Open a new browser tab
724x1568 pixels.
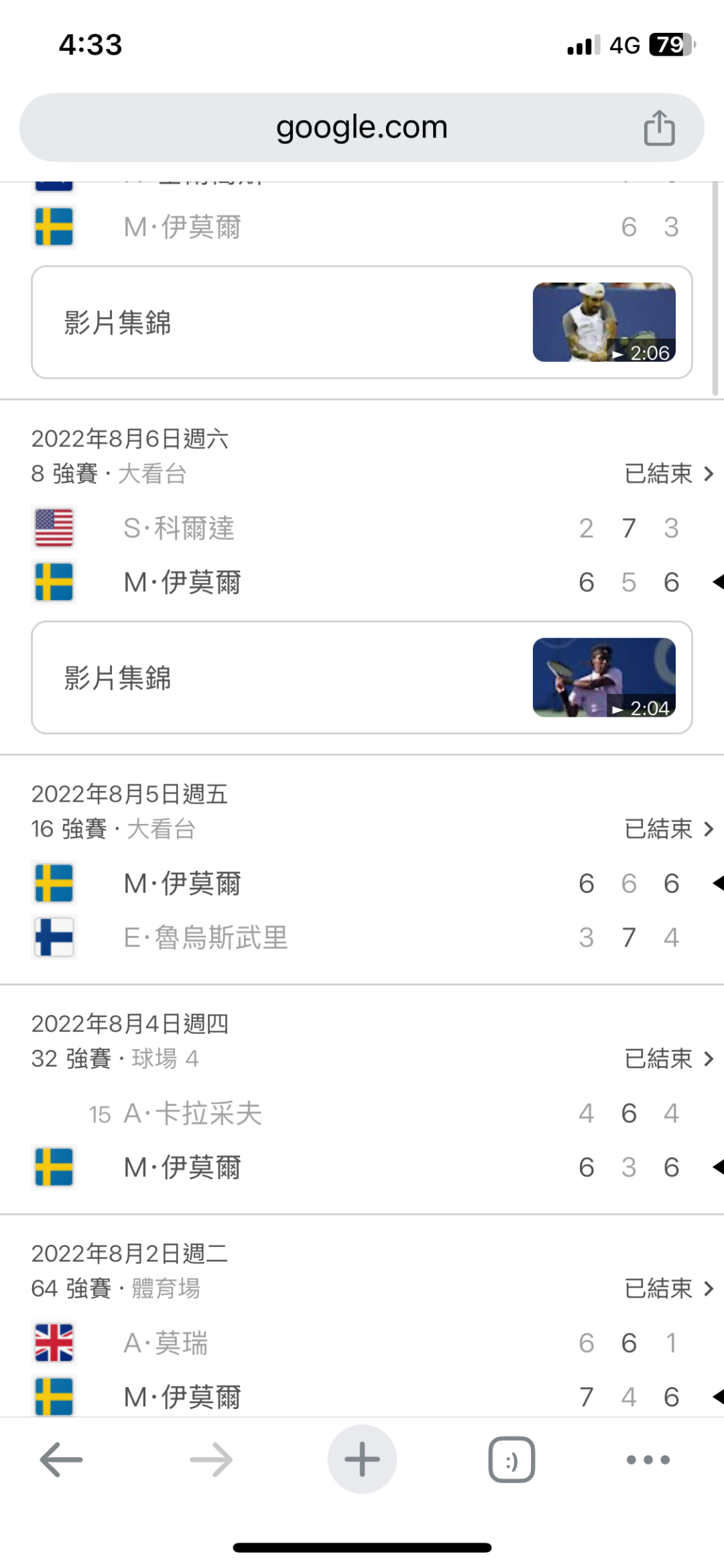[362, 1459]
